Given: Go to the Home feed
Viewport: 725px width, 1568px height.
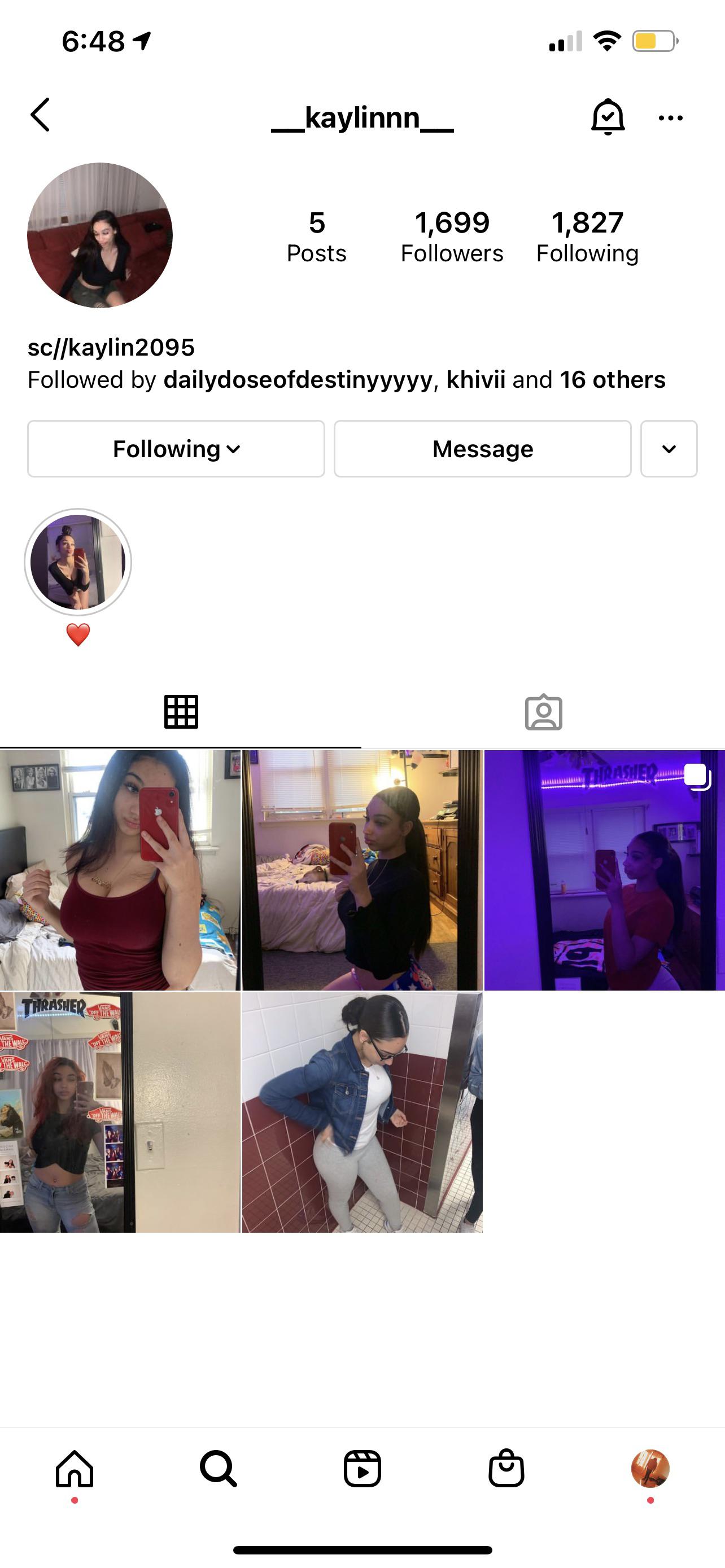Looking at the screenshot, I should click(75, 1469).
